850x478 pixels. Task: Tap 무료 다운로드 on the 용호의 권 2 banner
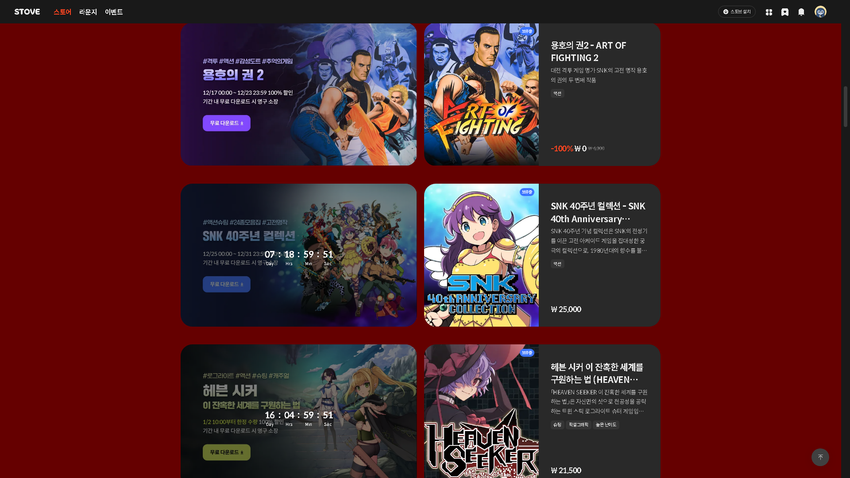coord(226,123)
